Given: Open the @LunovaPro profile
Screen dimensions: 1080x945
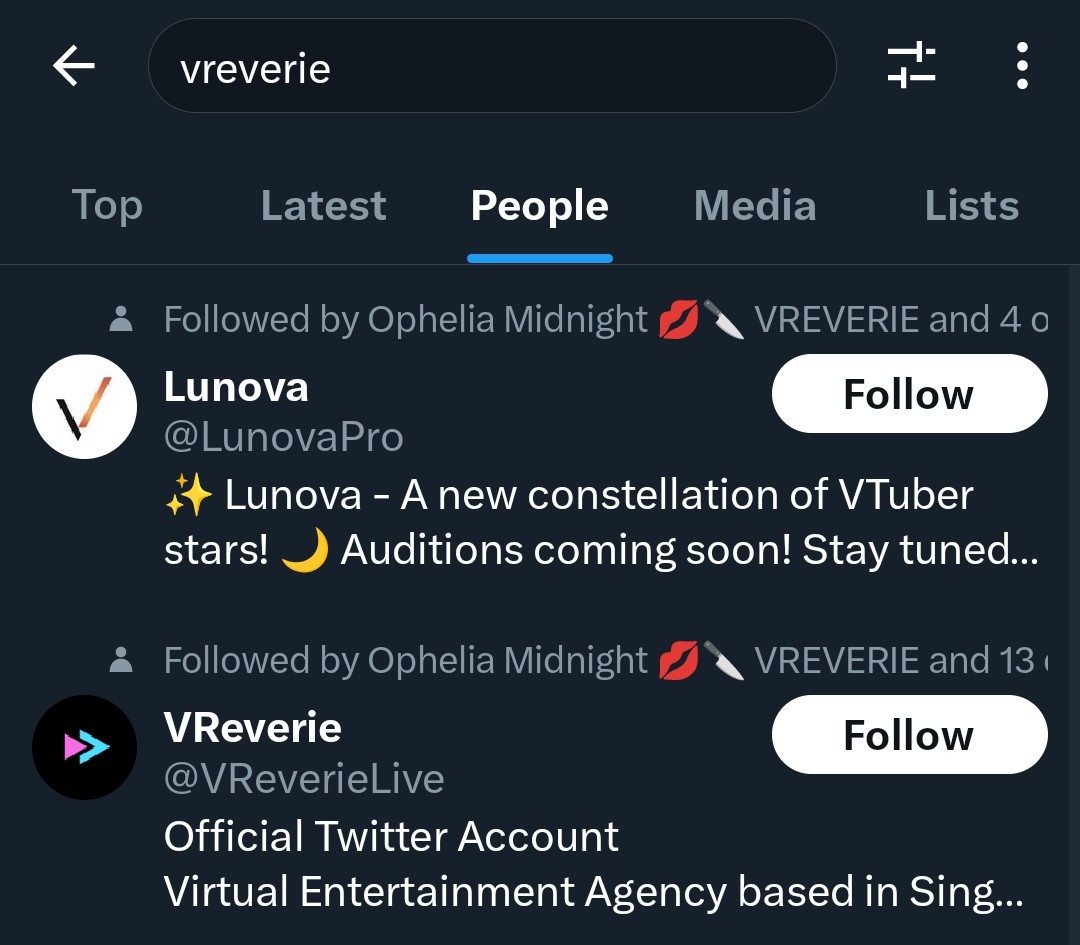Looking at the screenshot, I should pos(283,437).
